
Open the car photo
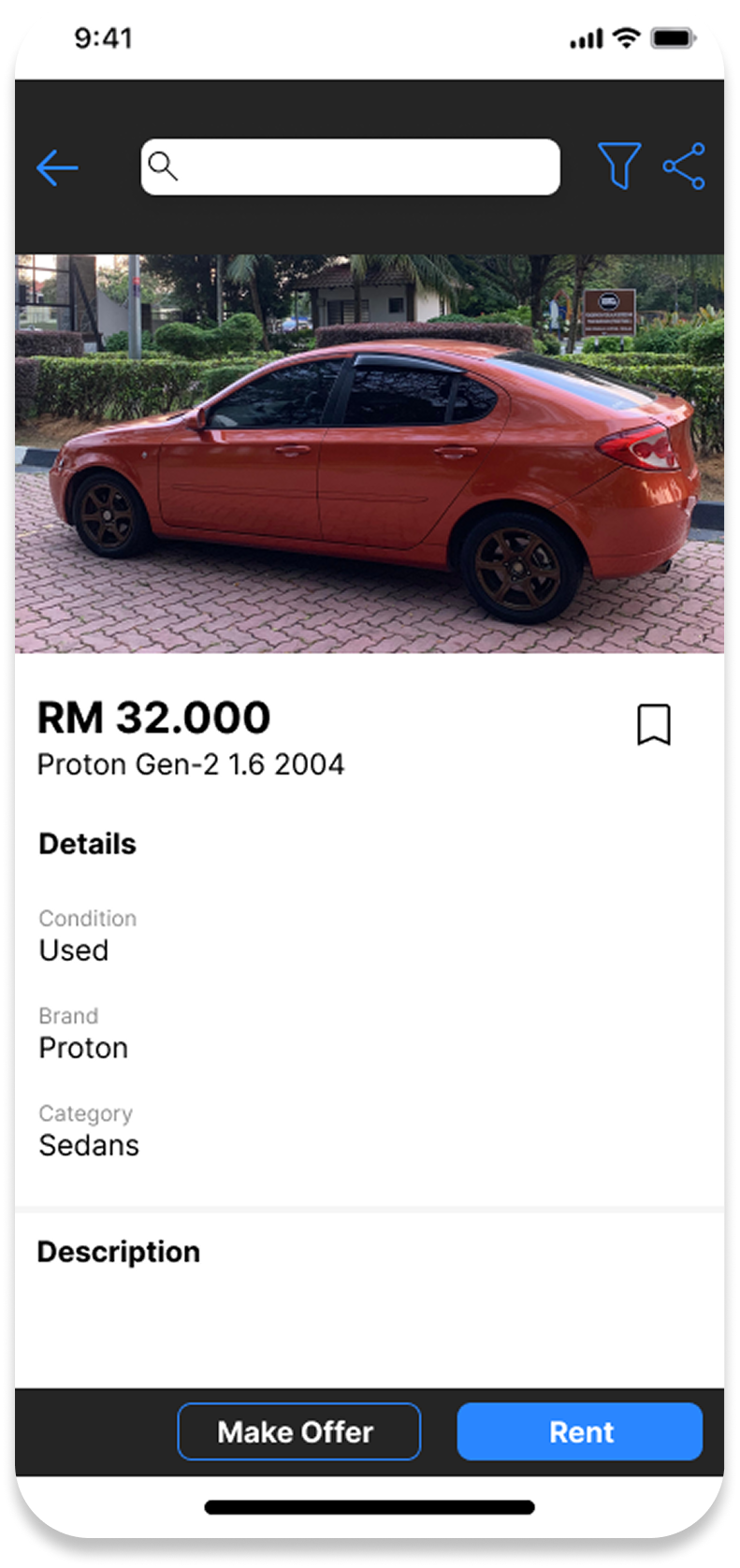point(370,454)
